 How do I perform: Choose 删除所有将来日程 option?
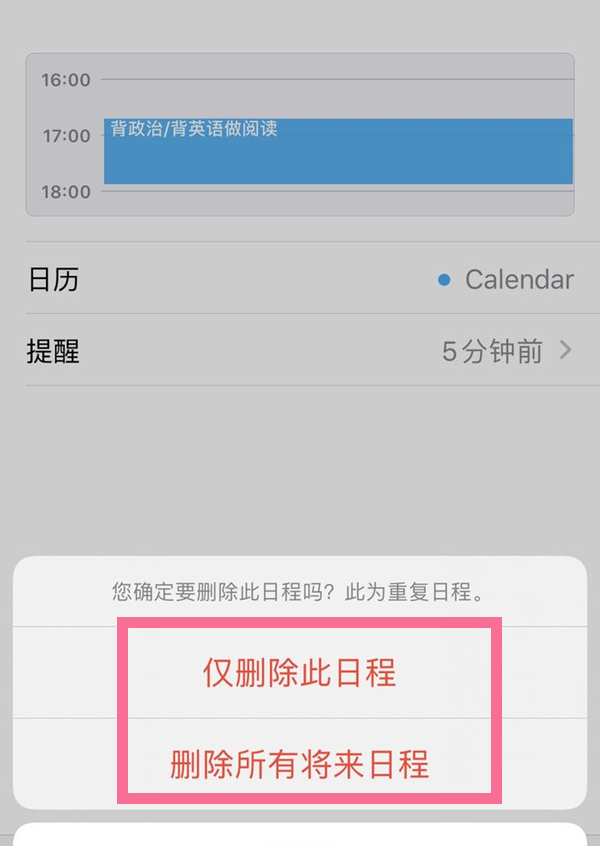pos(300,764)
